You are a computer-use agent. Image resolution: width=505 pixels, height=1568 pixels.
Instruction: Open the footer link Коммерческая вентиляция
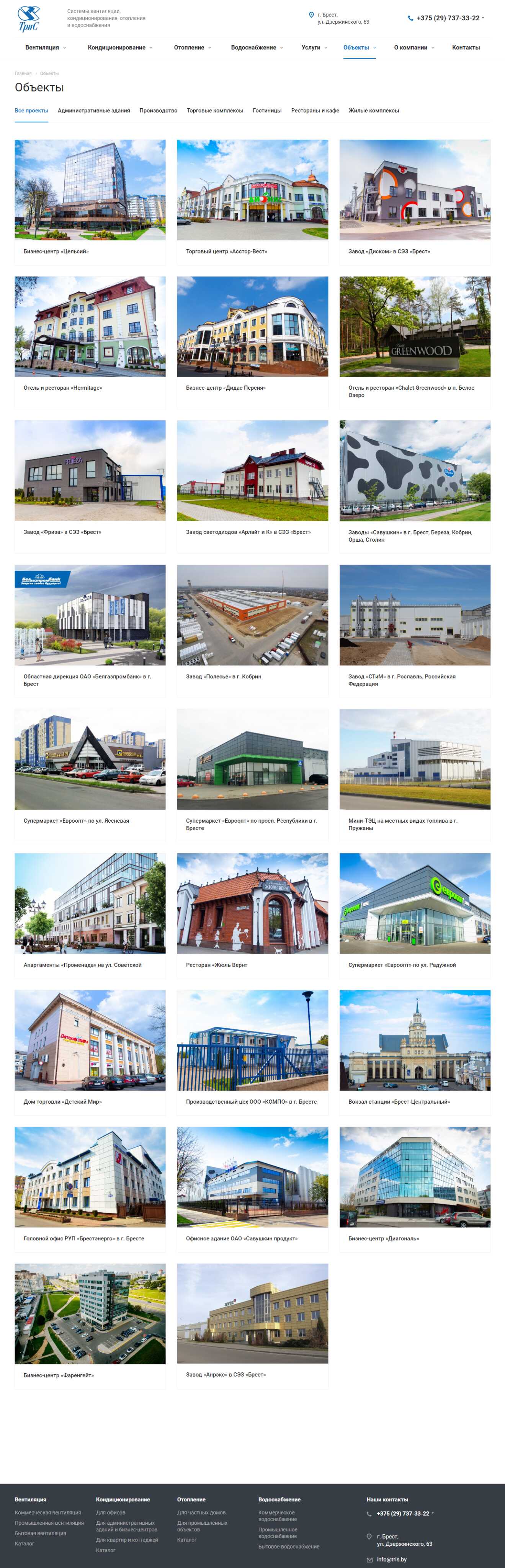point(47,1512)
